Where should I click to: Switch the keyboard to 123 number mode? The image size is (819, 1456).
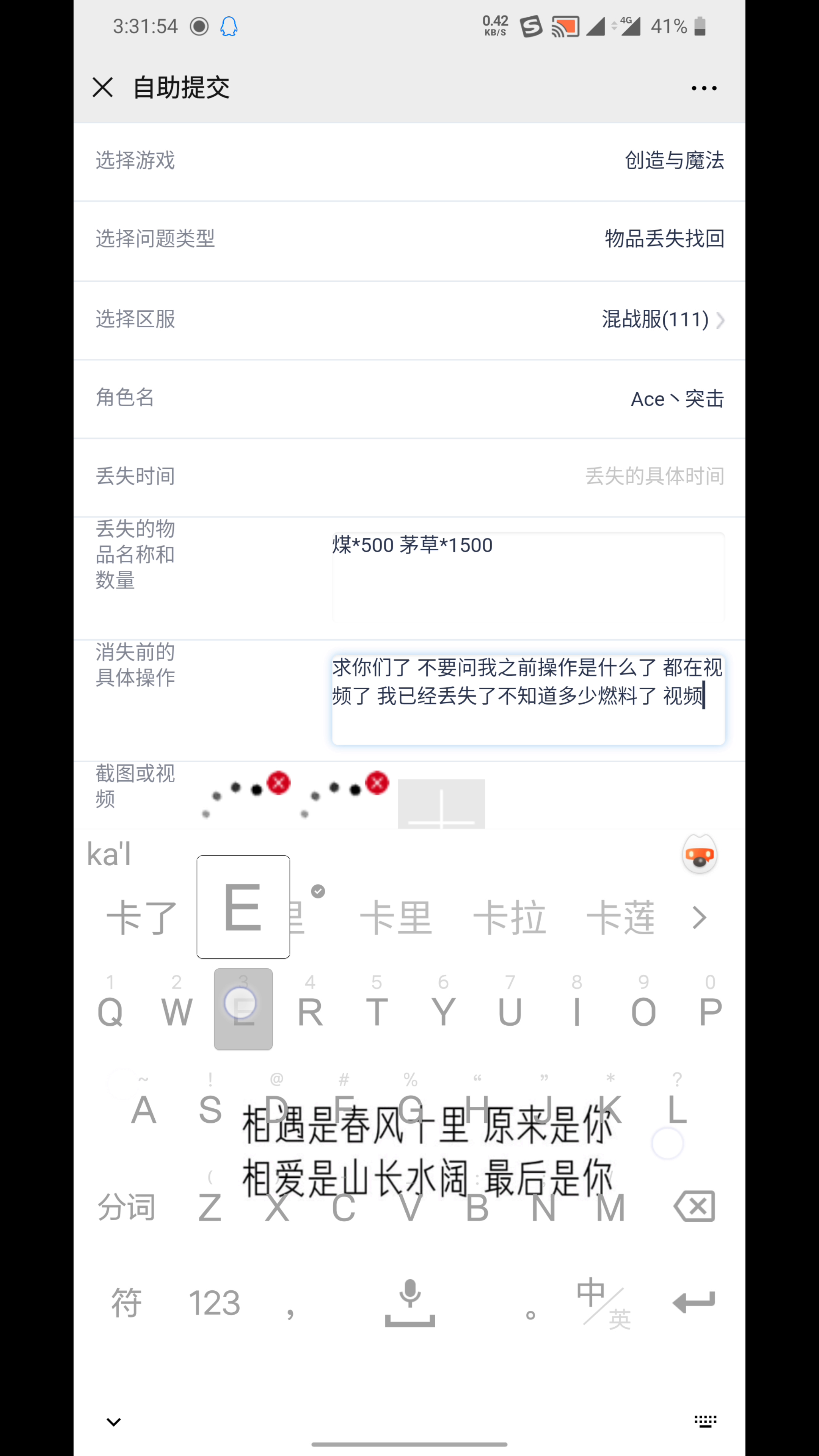214,1303
